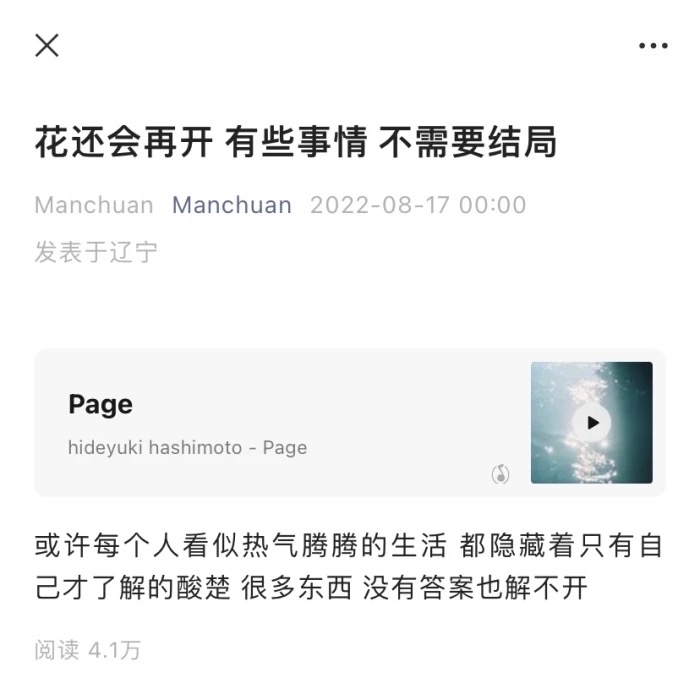Screen dimensions: 700x700
Task: Close the article page
Action: tap(47, 45)
